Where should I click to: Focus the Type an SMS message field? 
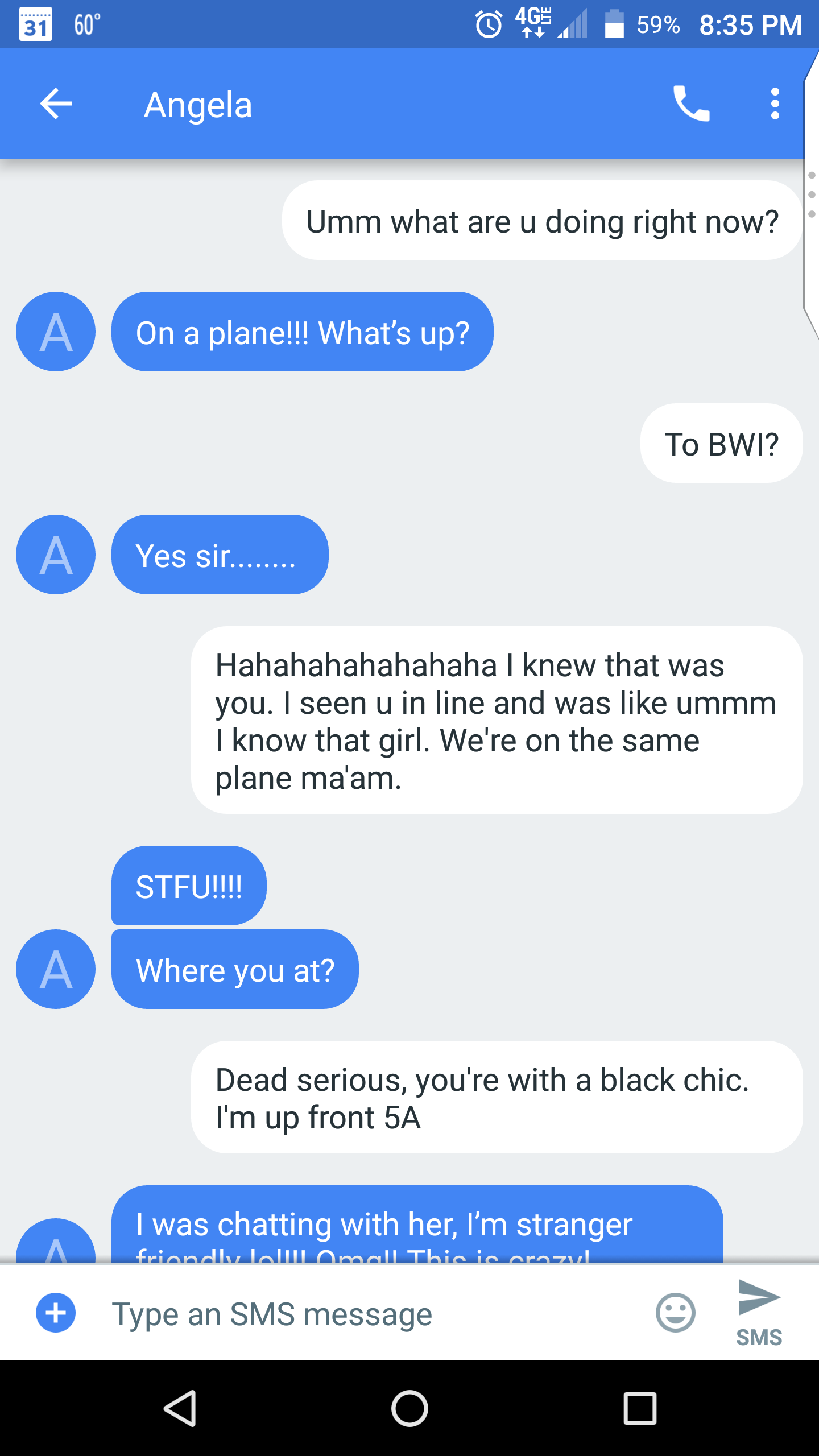[x=364, y=1314]
